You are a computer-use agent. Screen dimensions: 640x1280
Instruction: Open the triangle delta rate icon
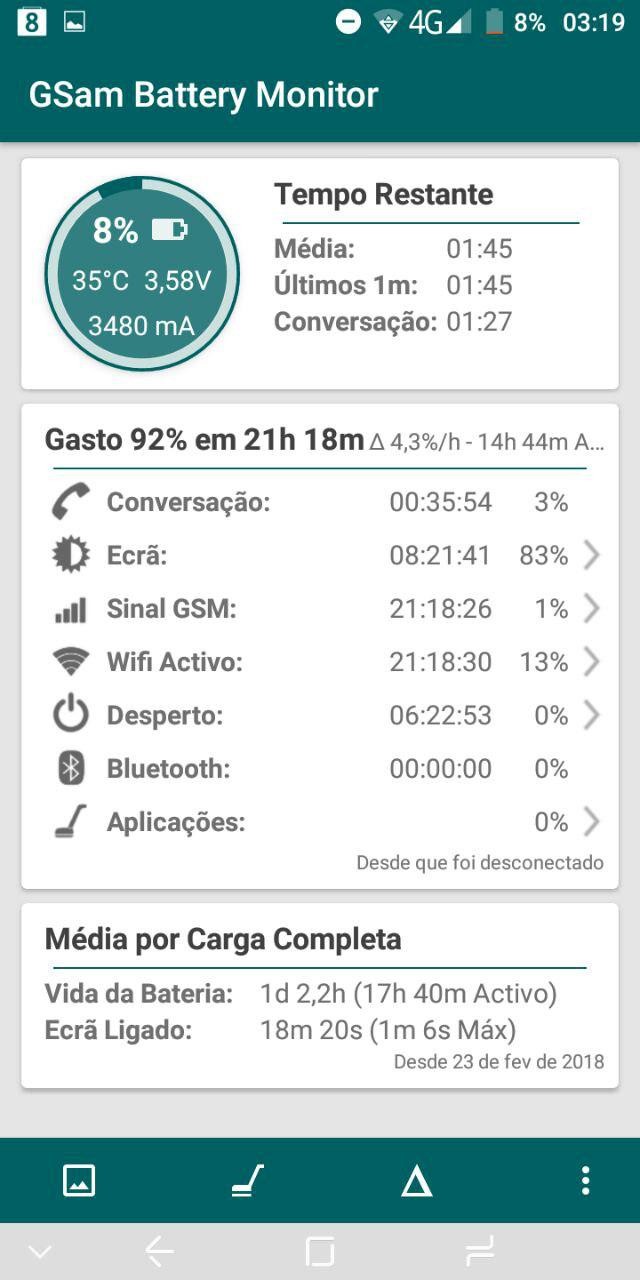pos(416,1182)
